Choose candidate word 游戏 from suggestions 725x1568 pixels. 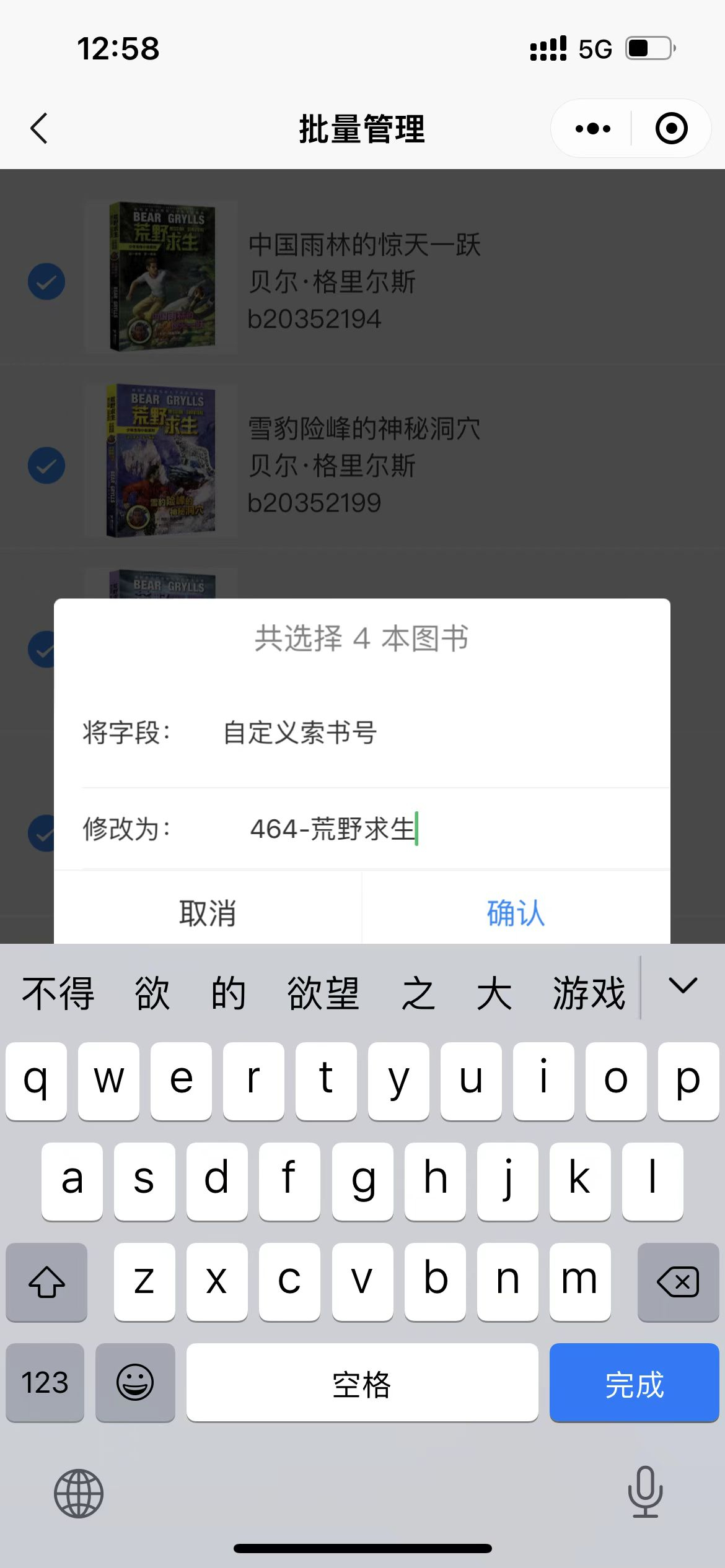click(589, 993)
